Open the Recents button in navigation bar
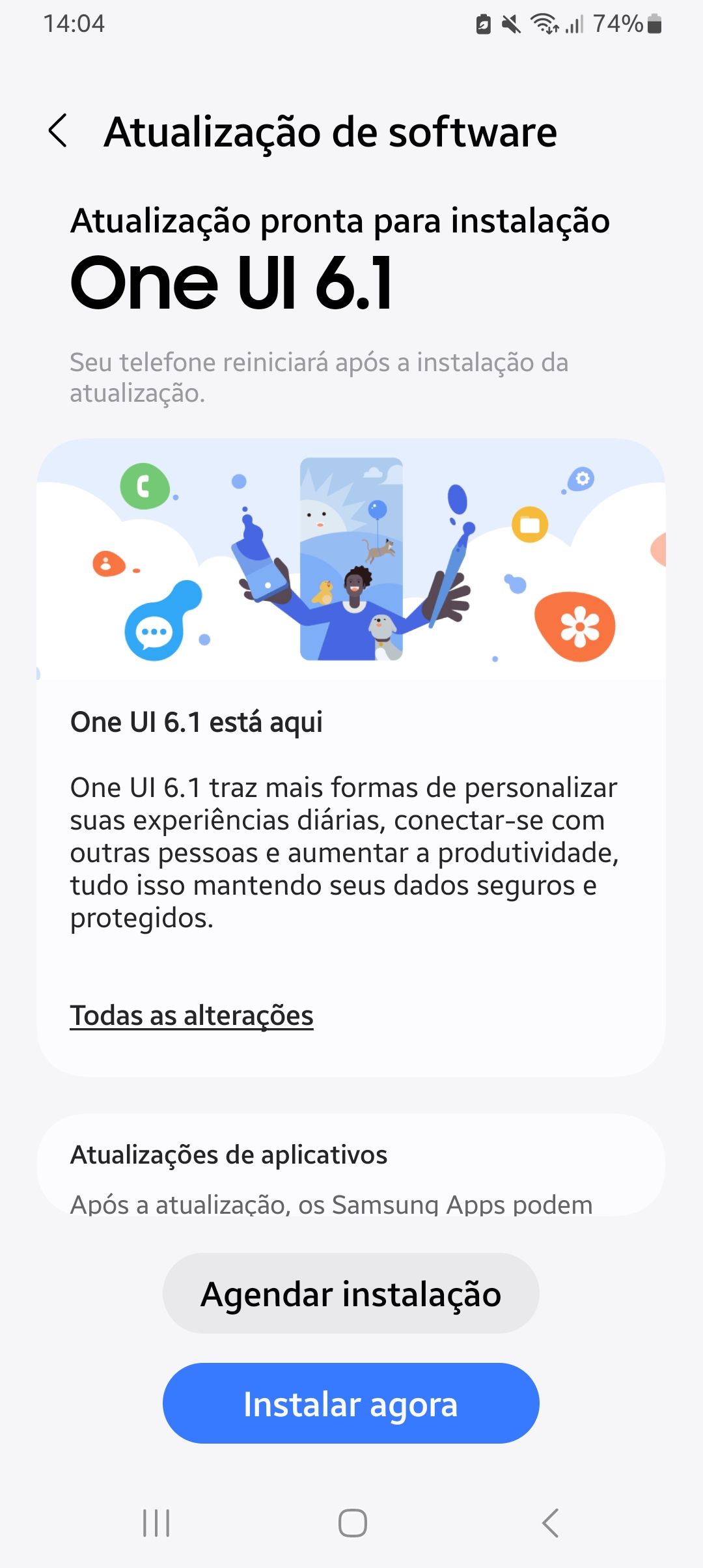703x1568 pixels. tap(156, 1522)
